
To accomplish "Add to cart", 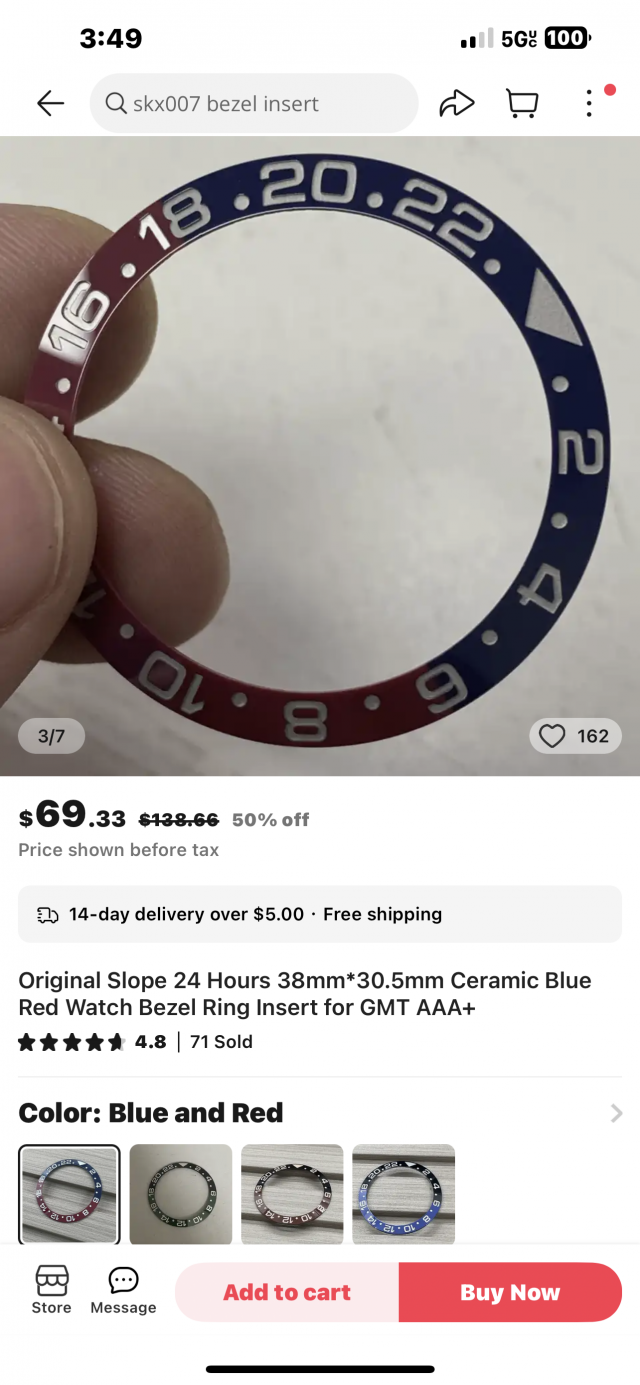I will 287,1292.
